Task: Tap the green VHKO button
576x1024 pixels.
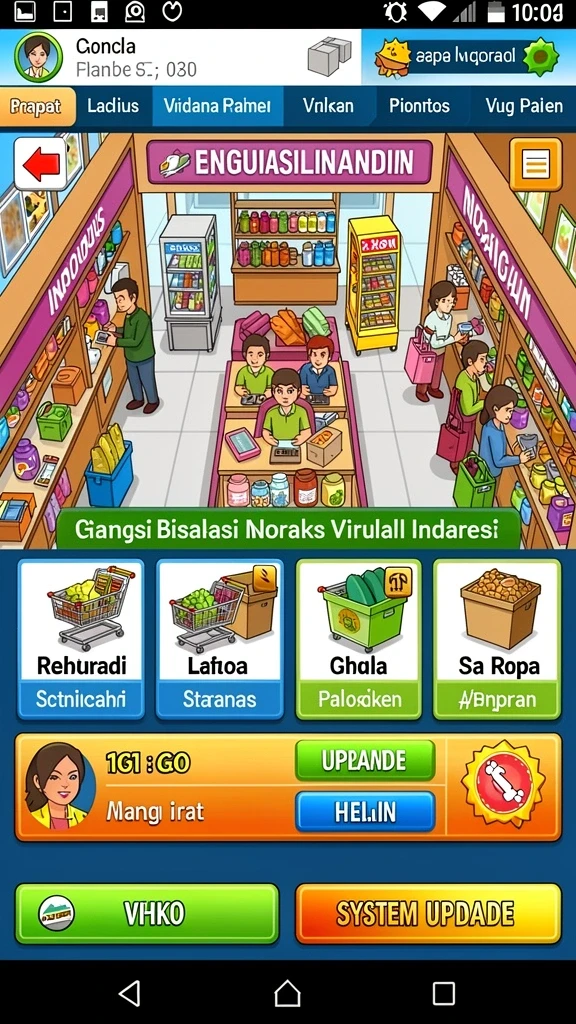Action: coord(147,913)
